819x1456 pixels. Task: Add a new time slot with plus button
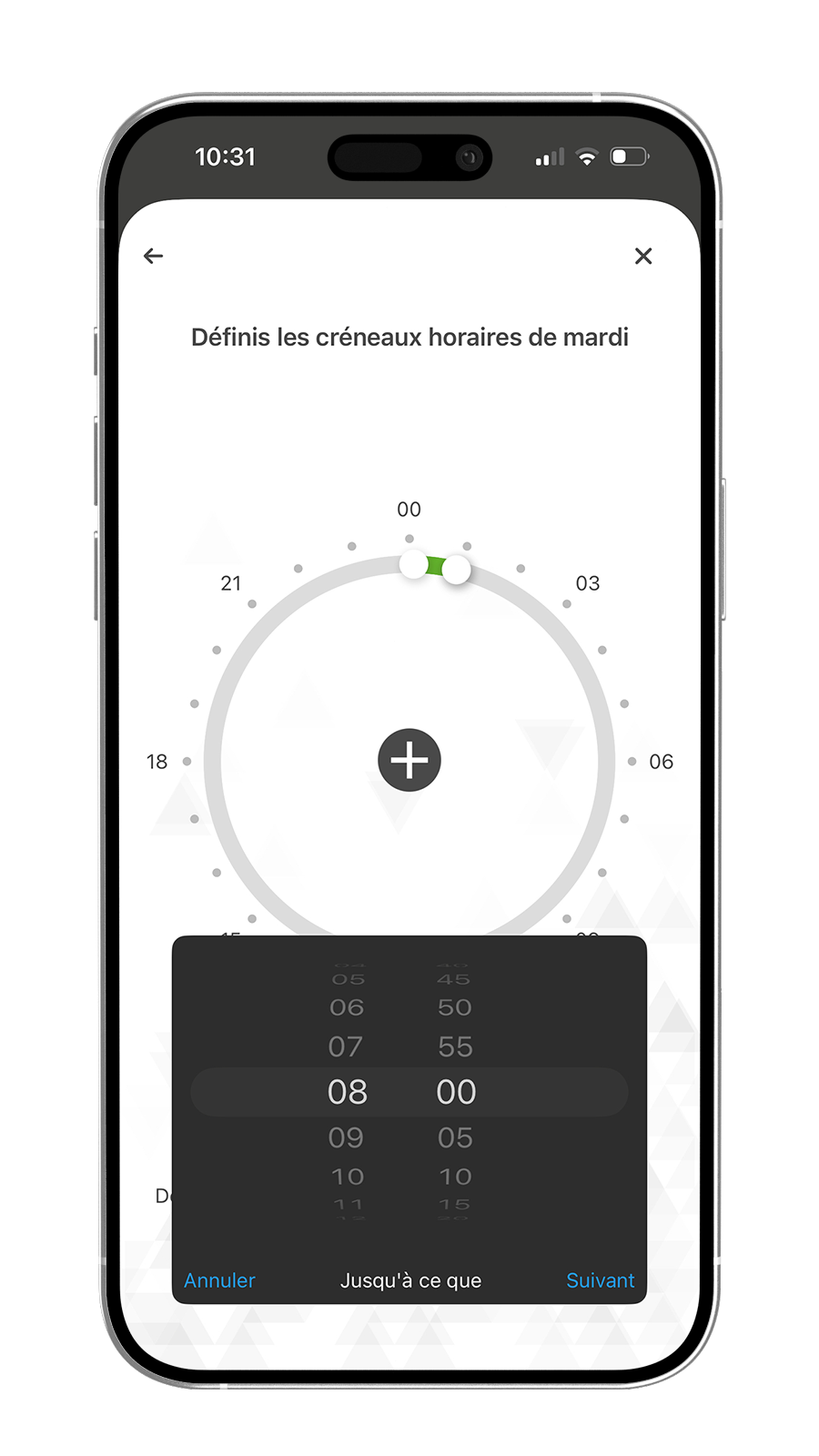(409, 760)
